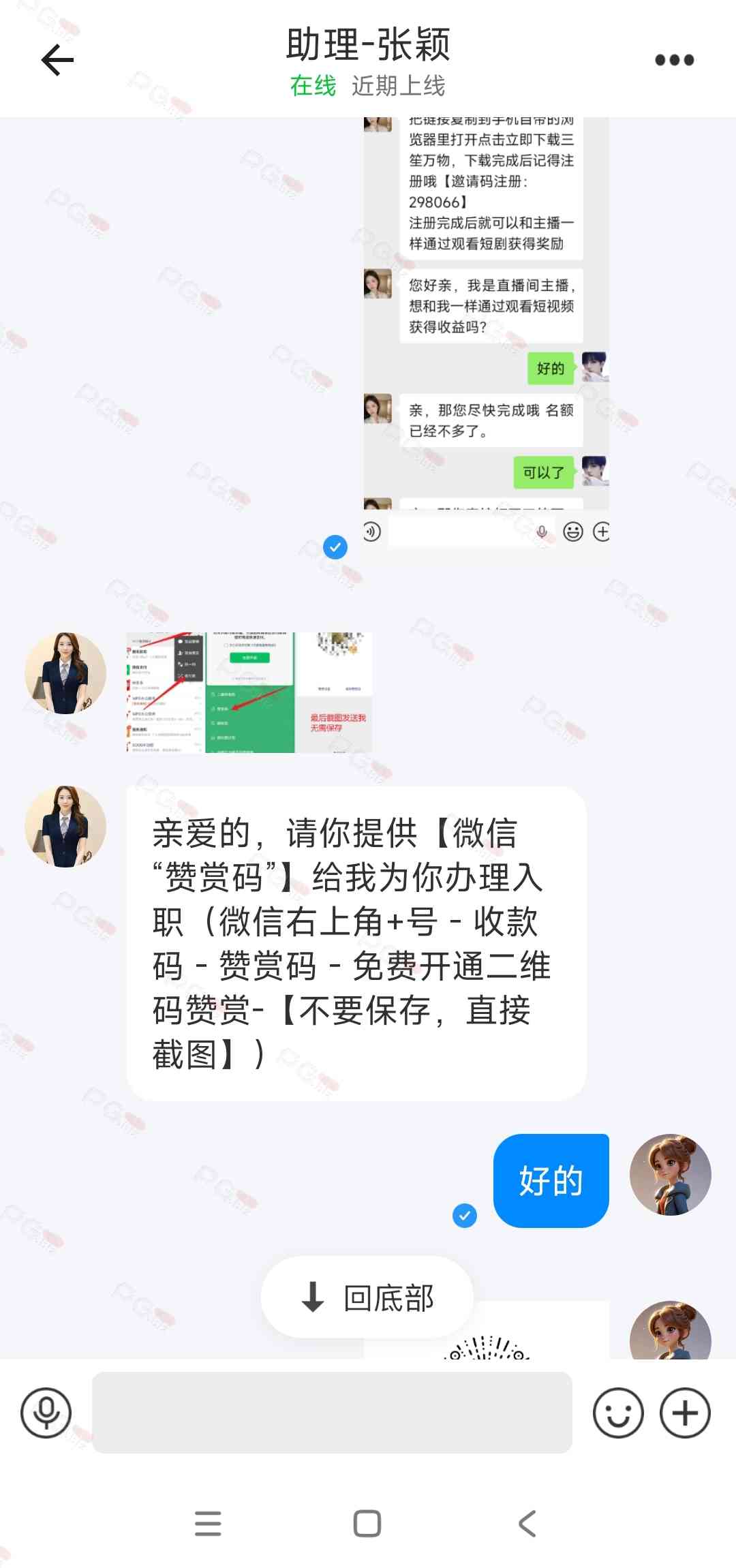The height and width of the screenshot is (1568, 736).
Task: Open the plus attachment menu
Action: [685, 1413]
